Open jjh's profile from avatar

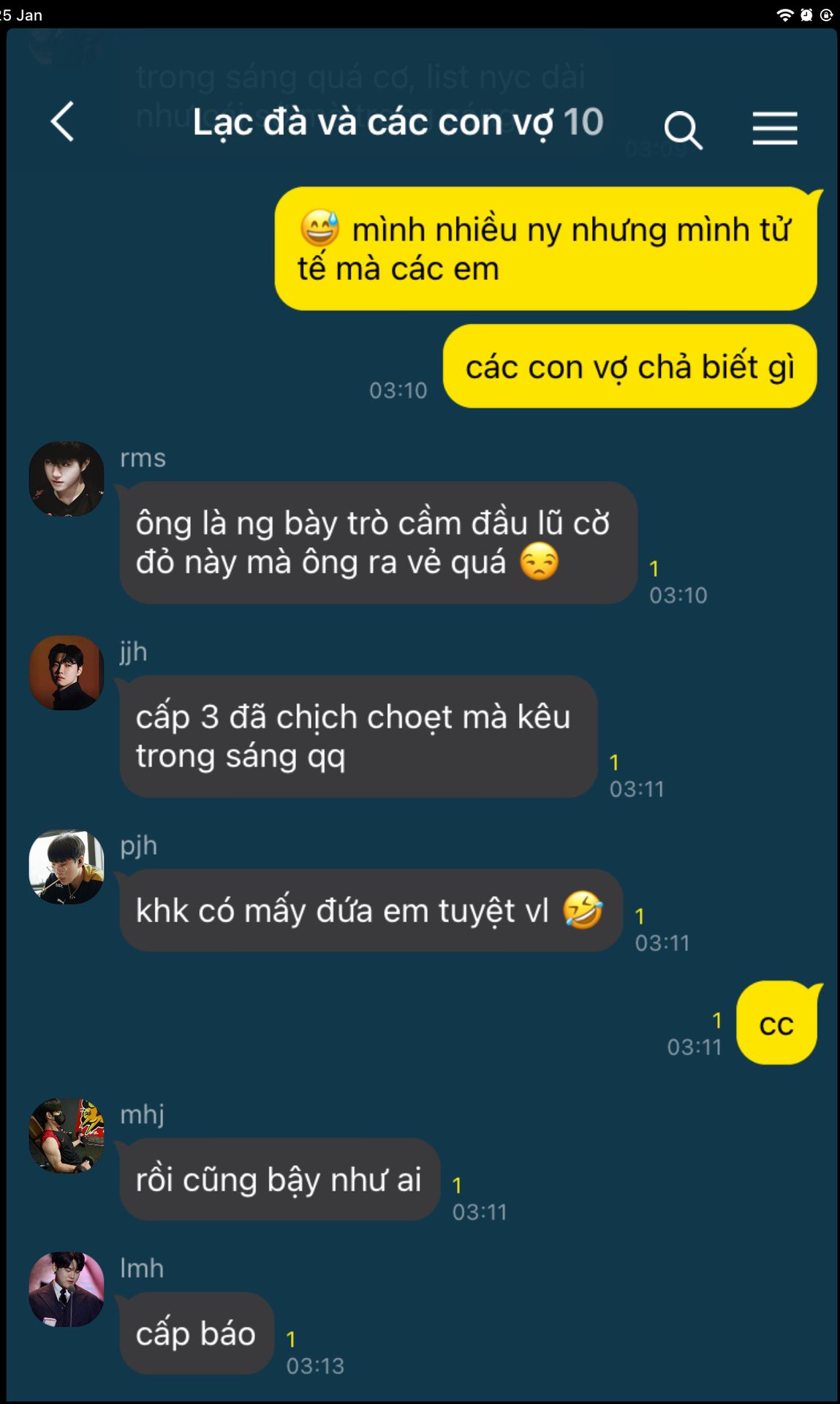67,673
